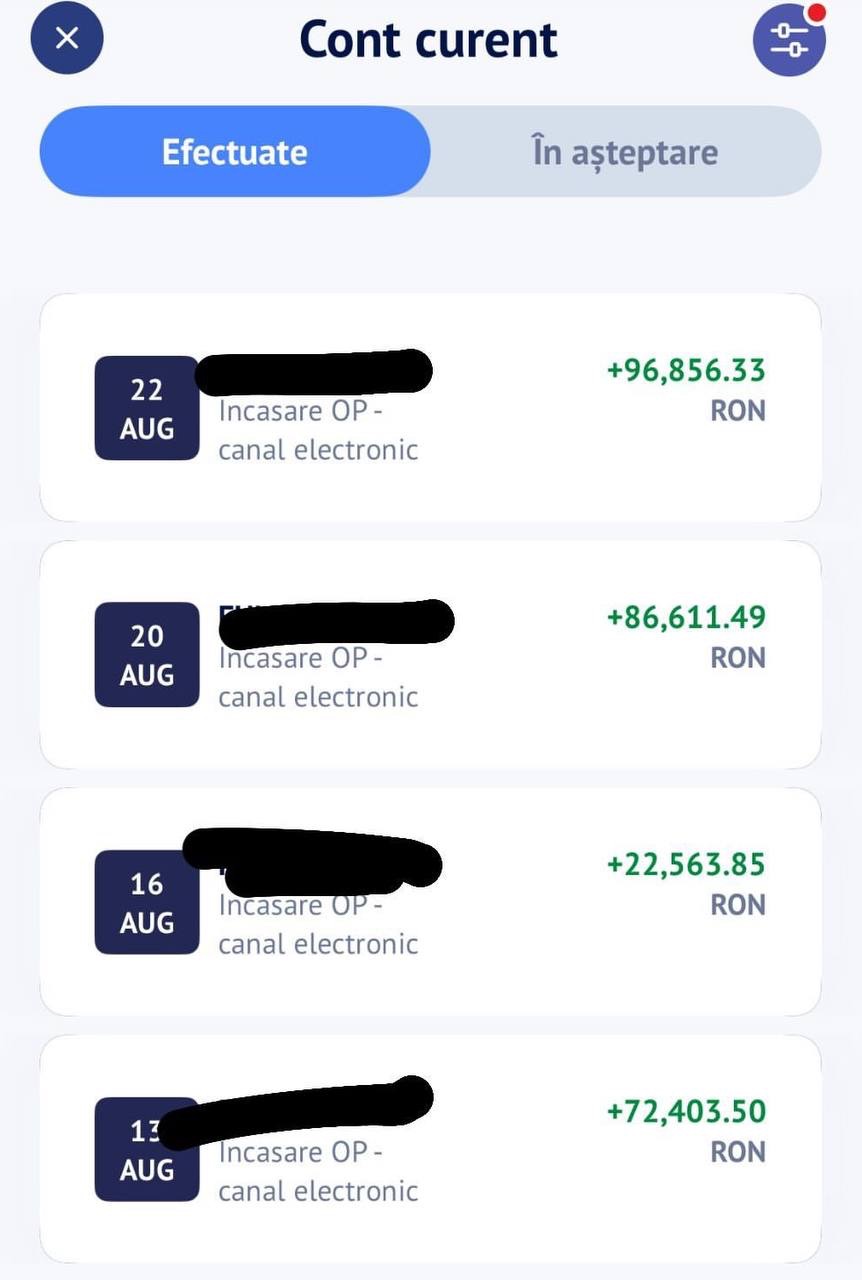Switch to the În așteptare tab
Screen dimensions: 862x1280
625,152
